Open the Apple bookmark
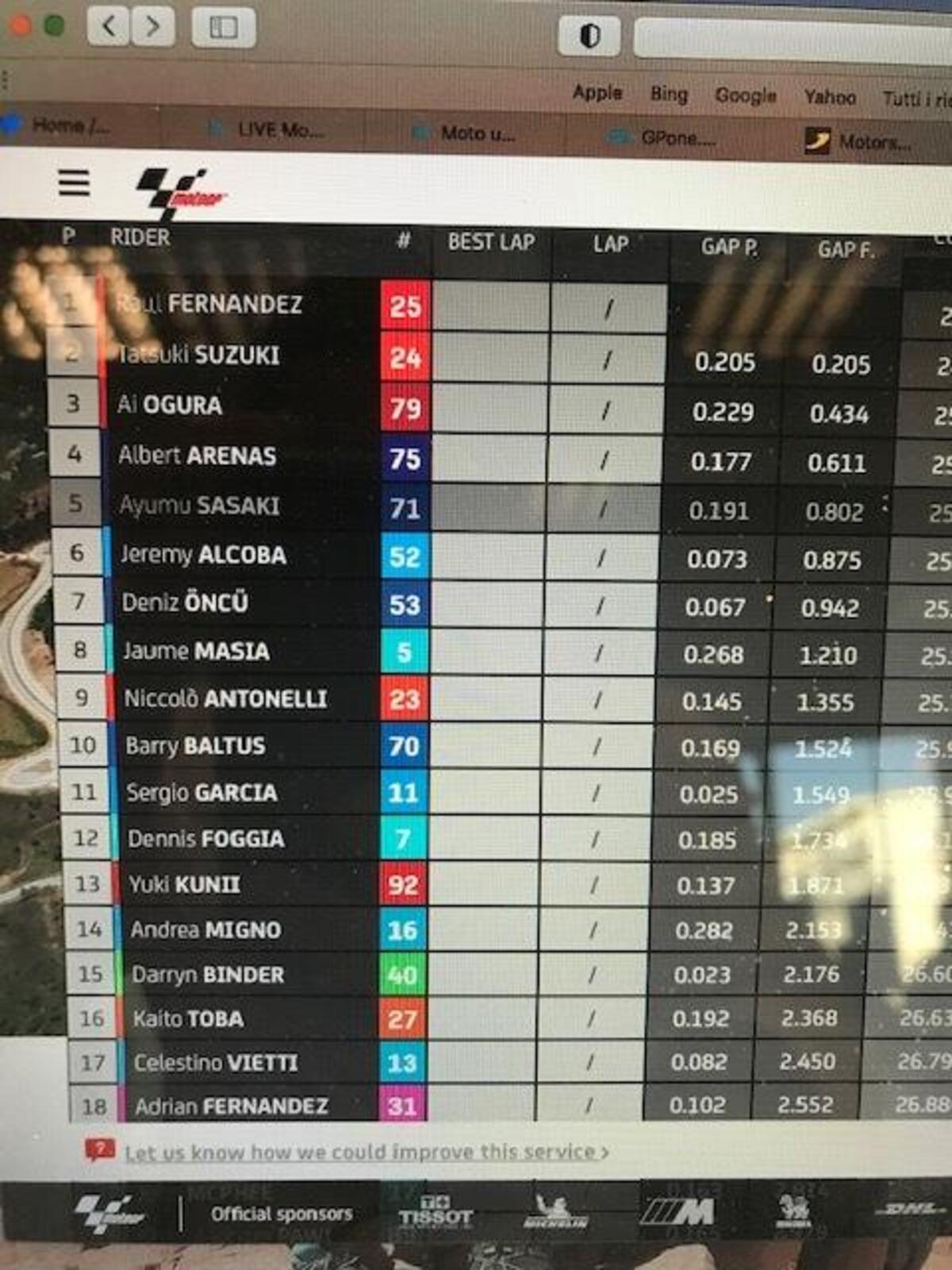Screen dimensions: 952x1270 (x=597, y=93)
